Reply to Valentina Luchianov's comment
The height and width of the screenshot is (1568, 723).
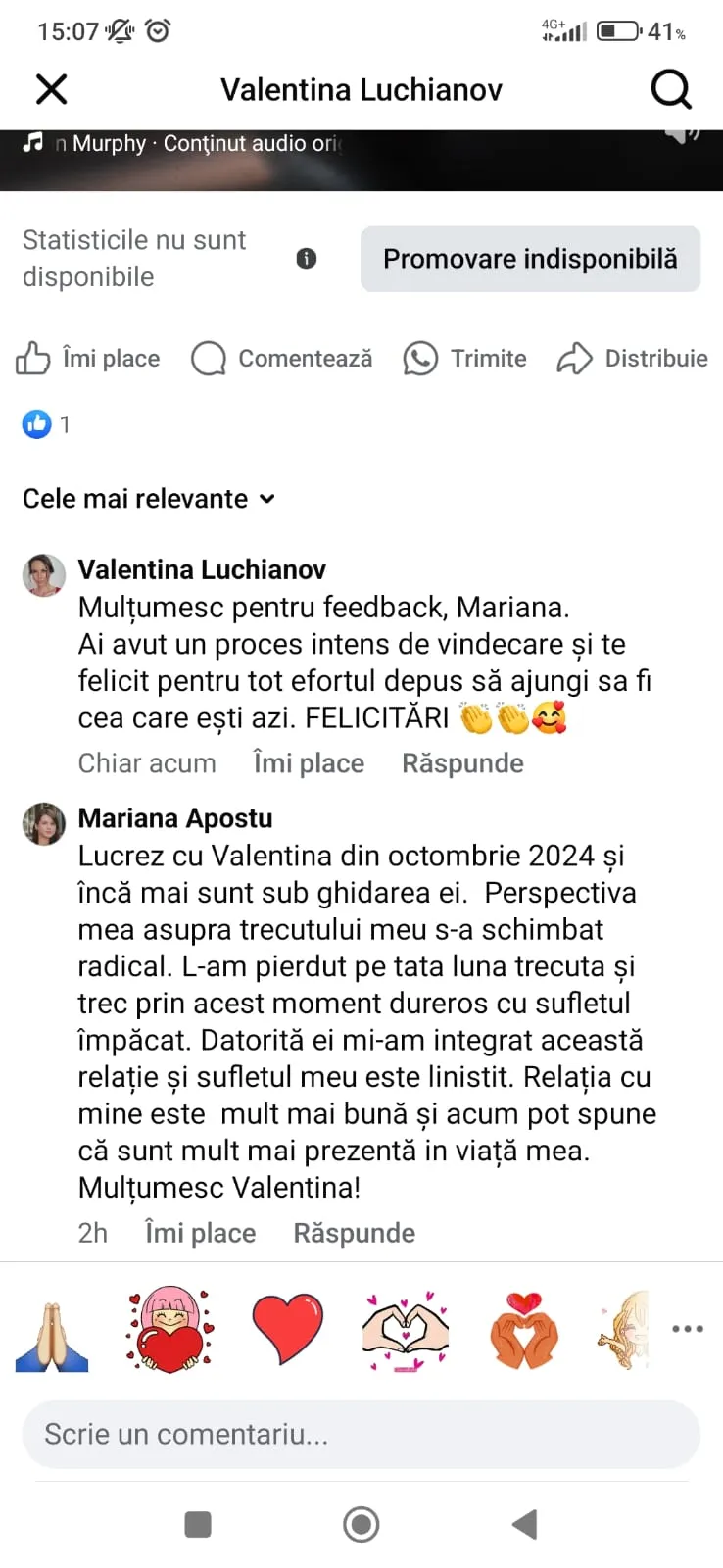(462, 763)
